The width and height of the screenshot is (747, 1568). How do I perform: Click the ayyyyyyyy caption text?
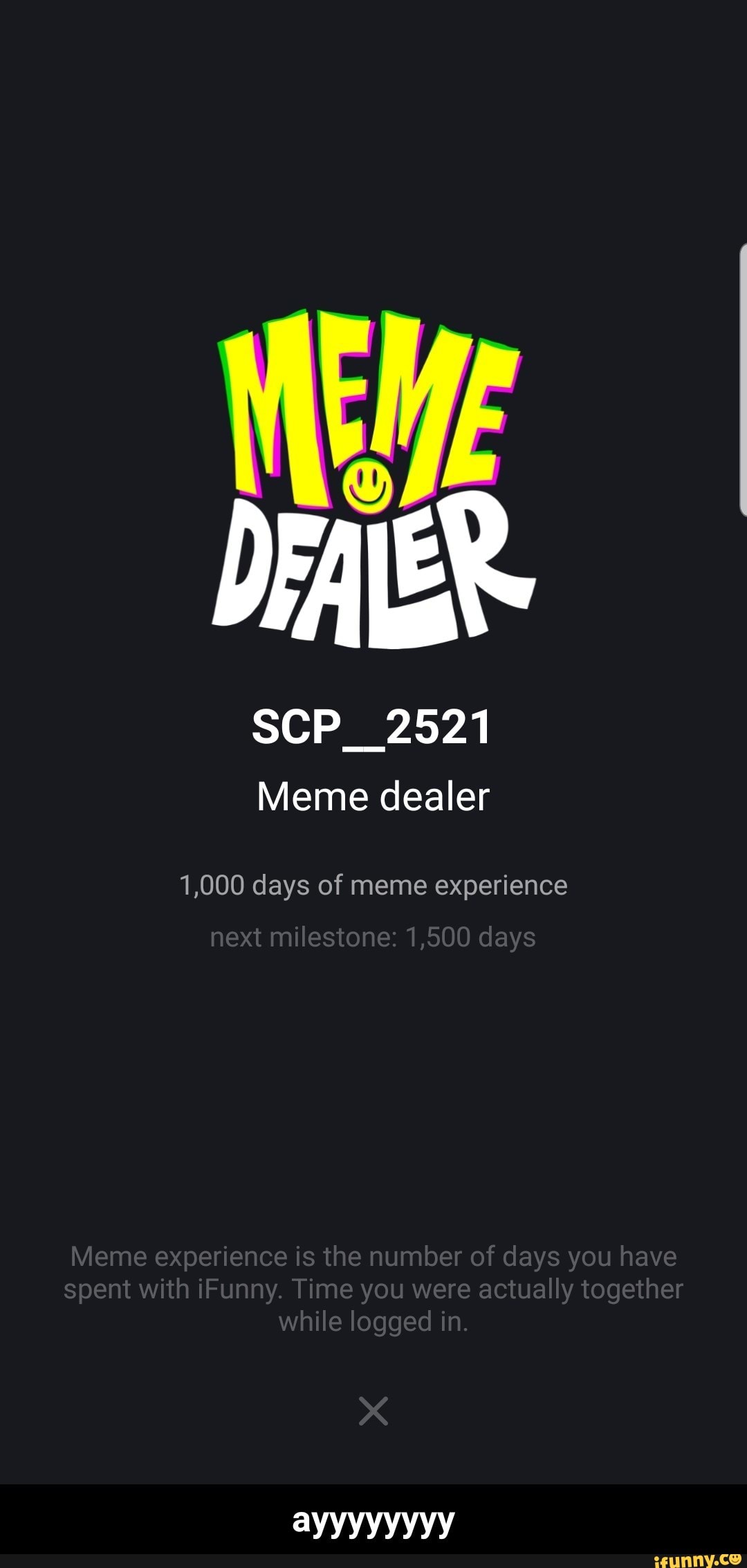tap(373, 1521)
